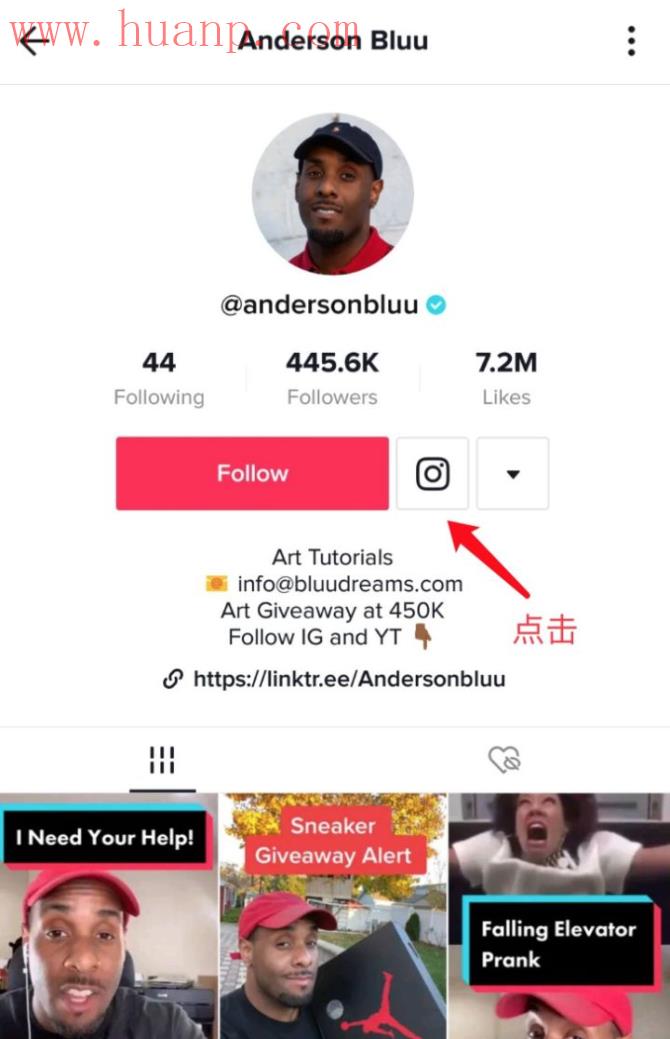Expand suggested accounts dropdown arrow
670x1039 pixels.
[513, 474]
